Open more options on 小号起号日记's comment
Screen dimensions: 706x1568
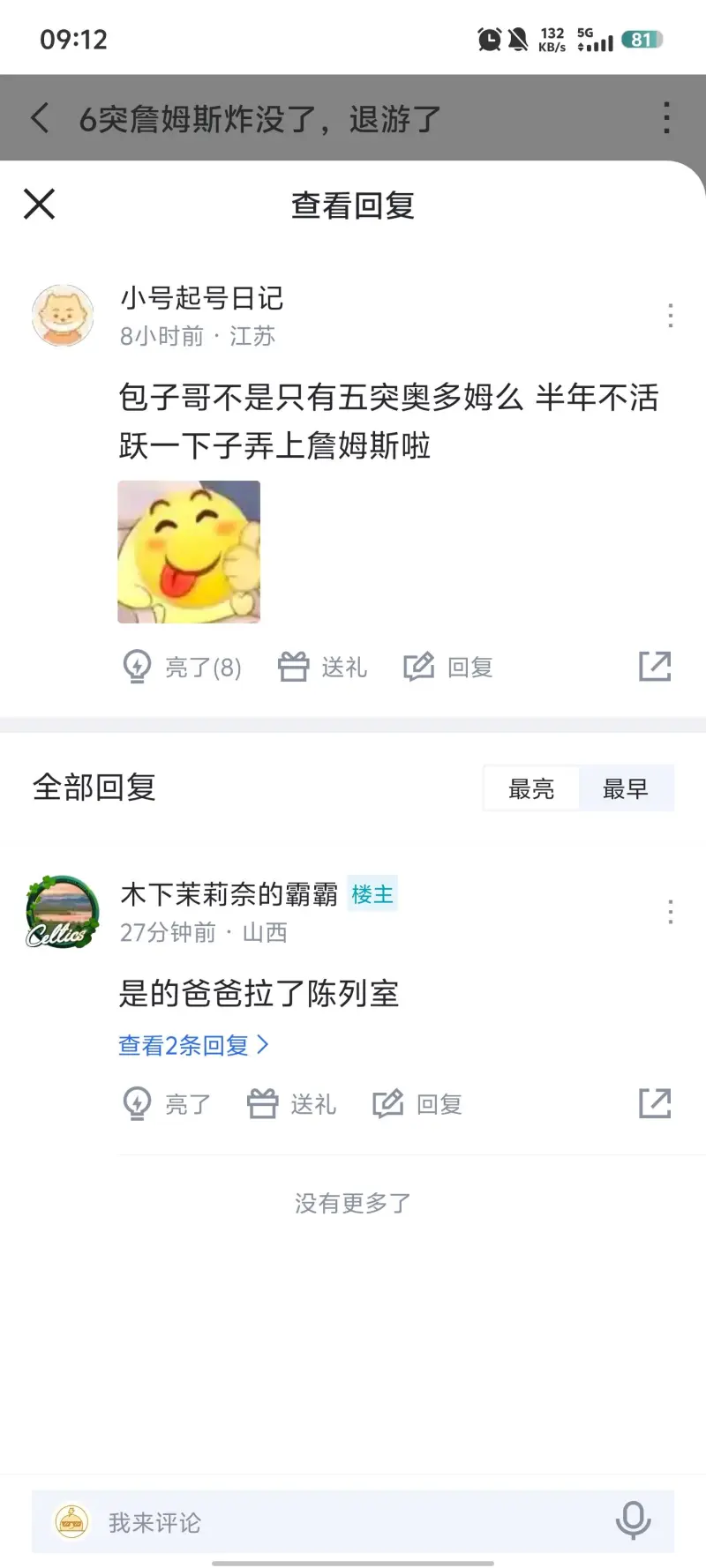671,315
